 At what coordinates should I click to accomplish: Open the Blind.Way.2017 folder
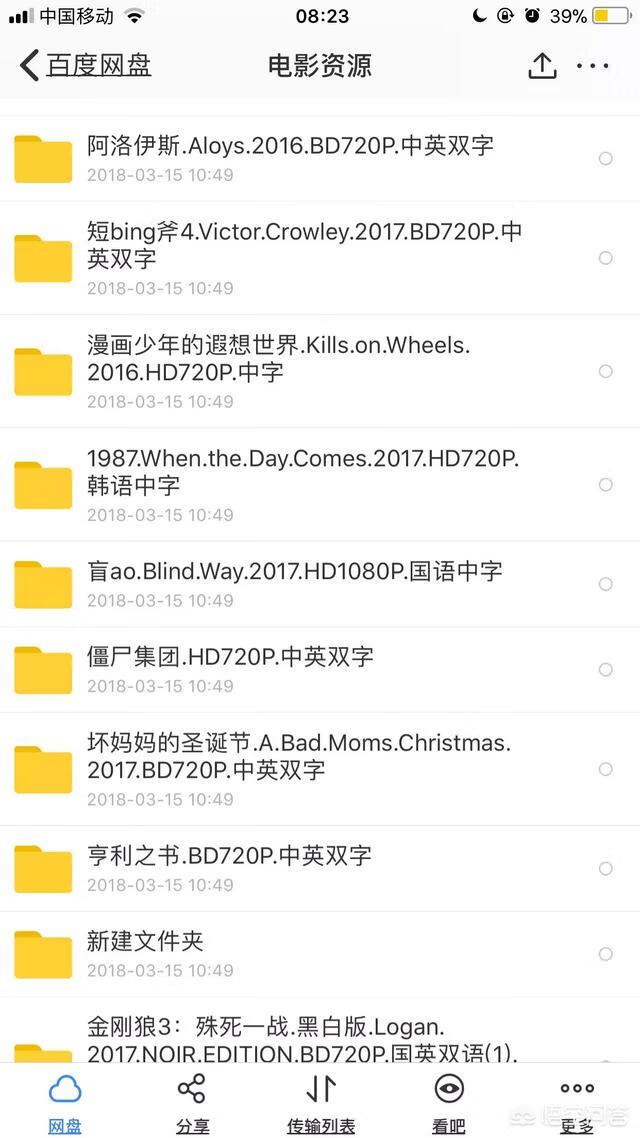click(x=294, y=584)
